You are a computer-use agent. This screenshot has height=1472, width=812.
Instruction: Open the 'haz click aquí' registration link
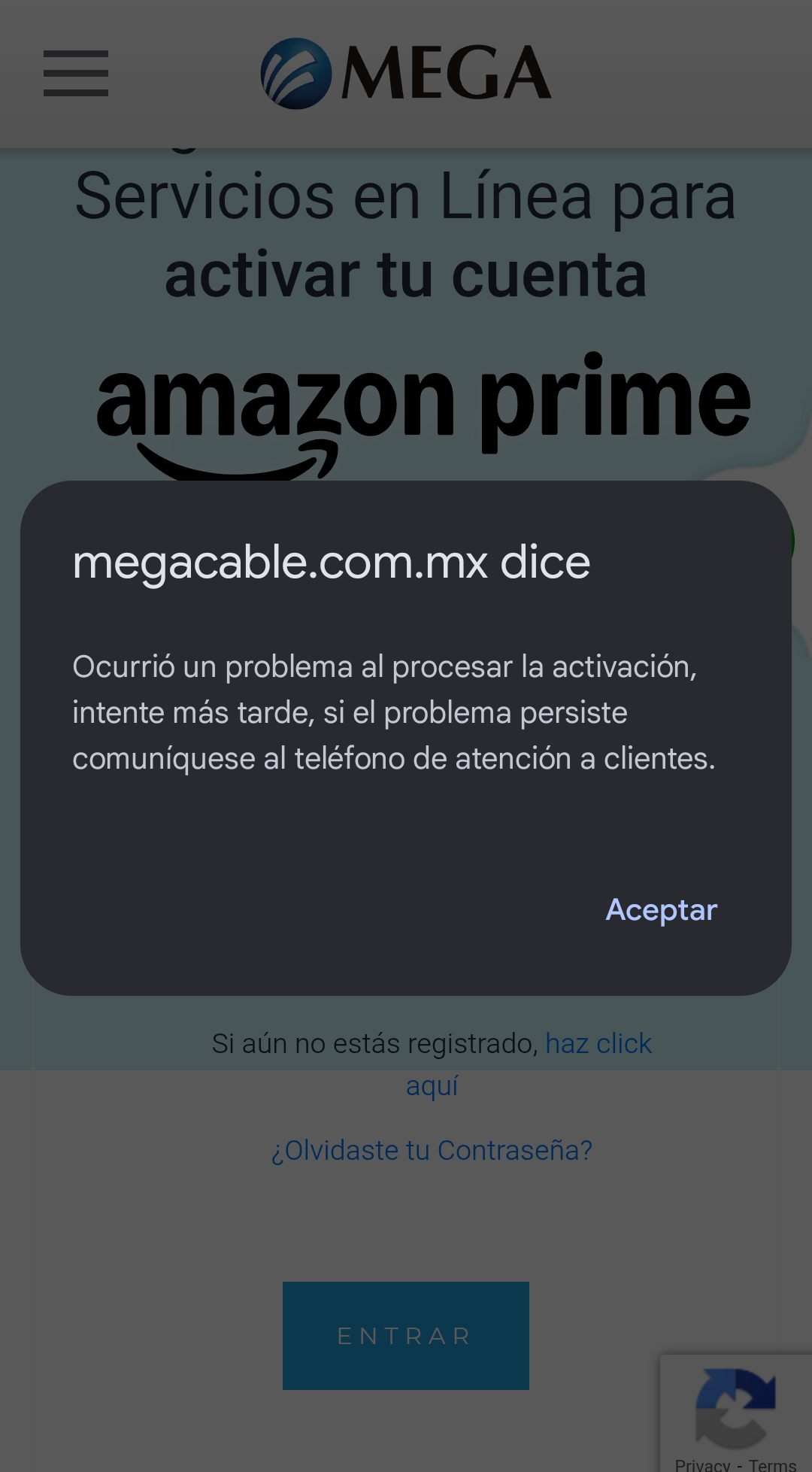pos(598,1044)
